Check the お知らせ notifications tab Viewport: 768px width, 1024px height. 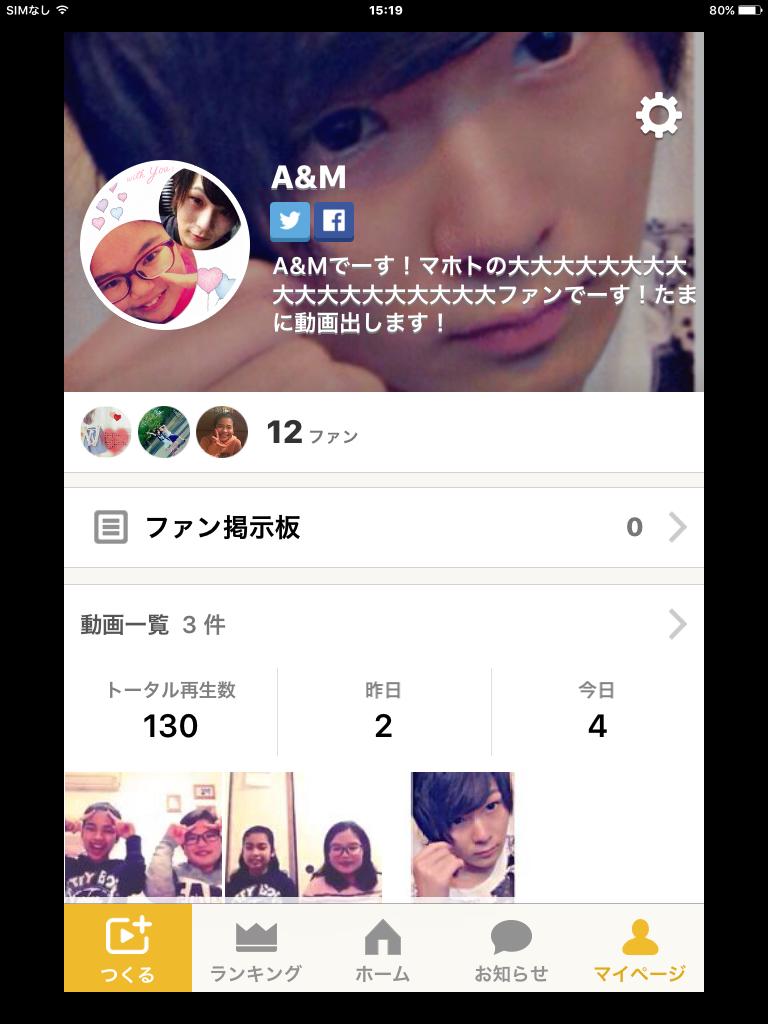[x=511, y=948]
